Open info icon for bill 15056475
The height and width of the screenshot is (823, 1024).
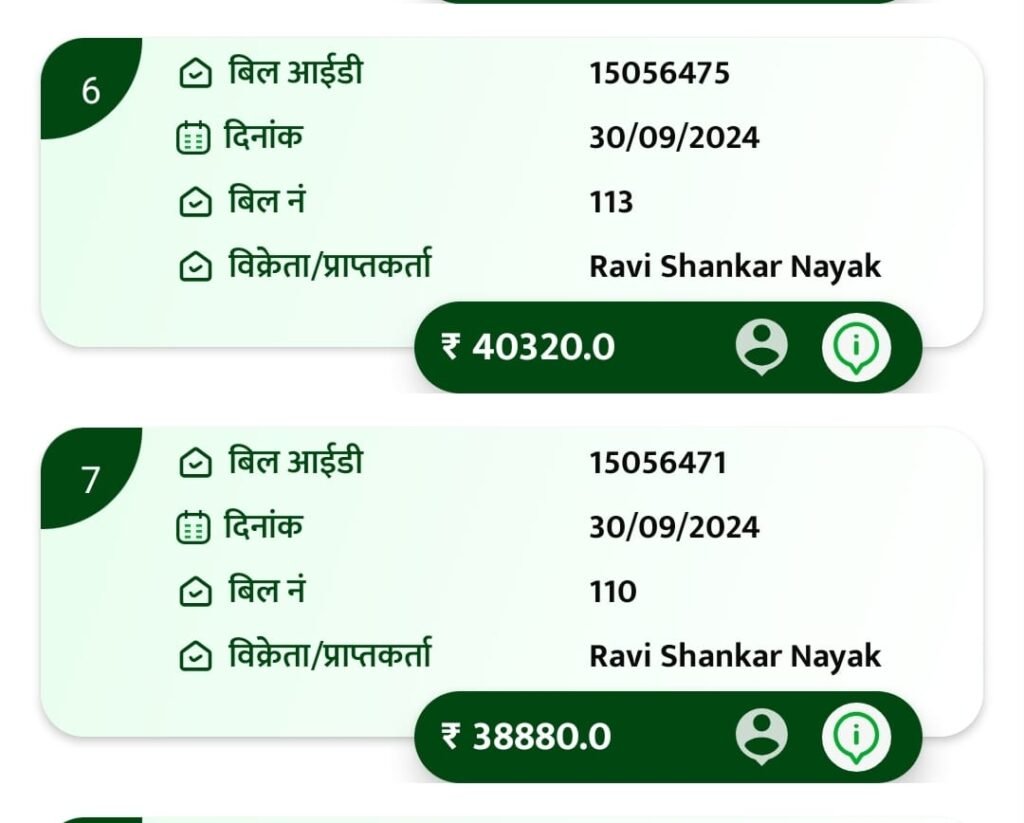click(x=856, y=347)
